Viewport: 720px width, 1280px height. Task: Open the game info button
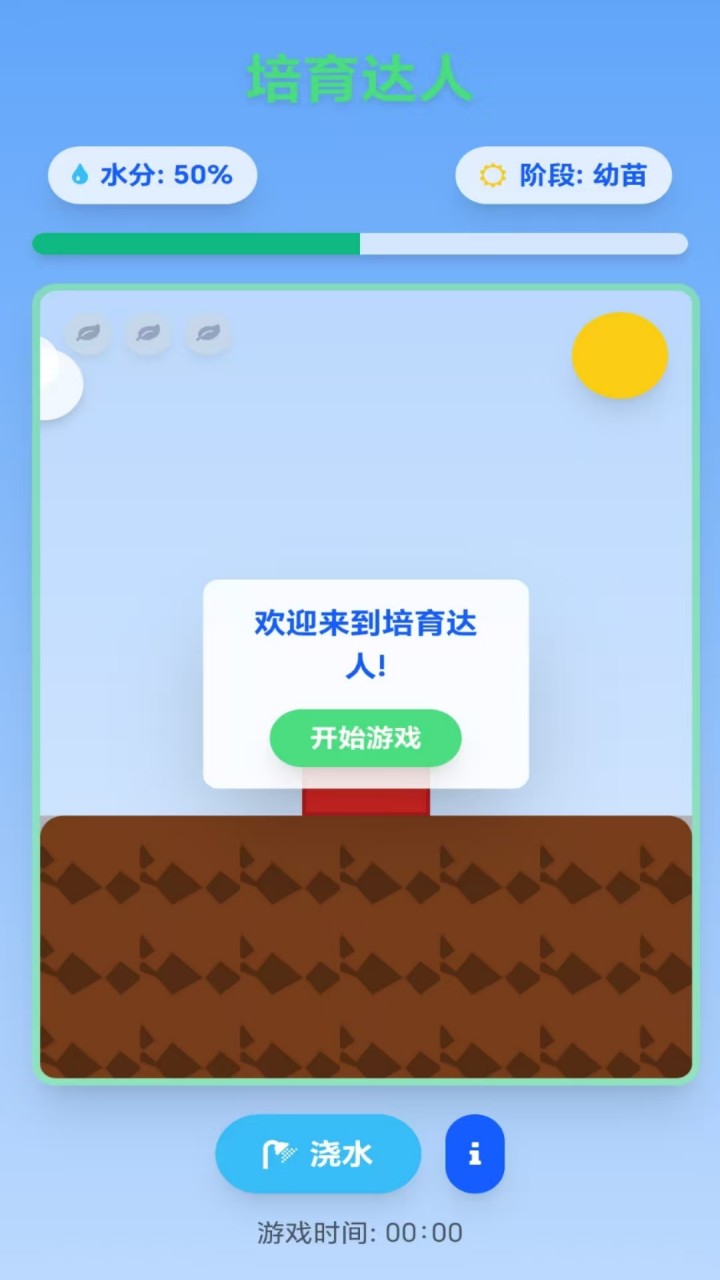click(x=475, y=1154)
